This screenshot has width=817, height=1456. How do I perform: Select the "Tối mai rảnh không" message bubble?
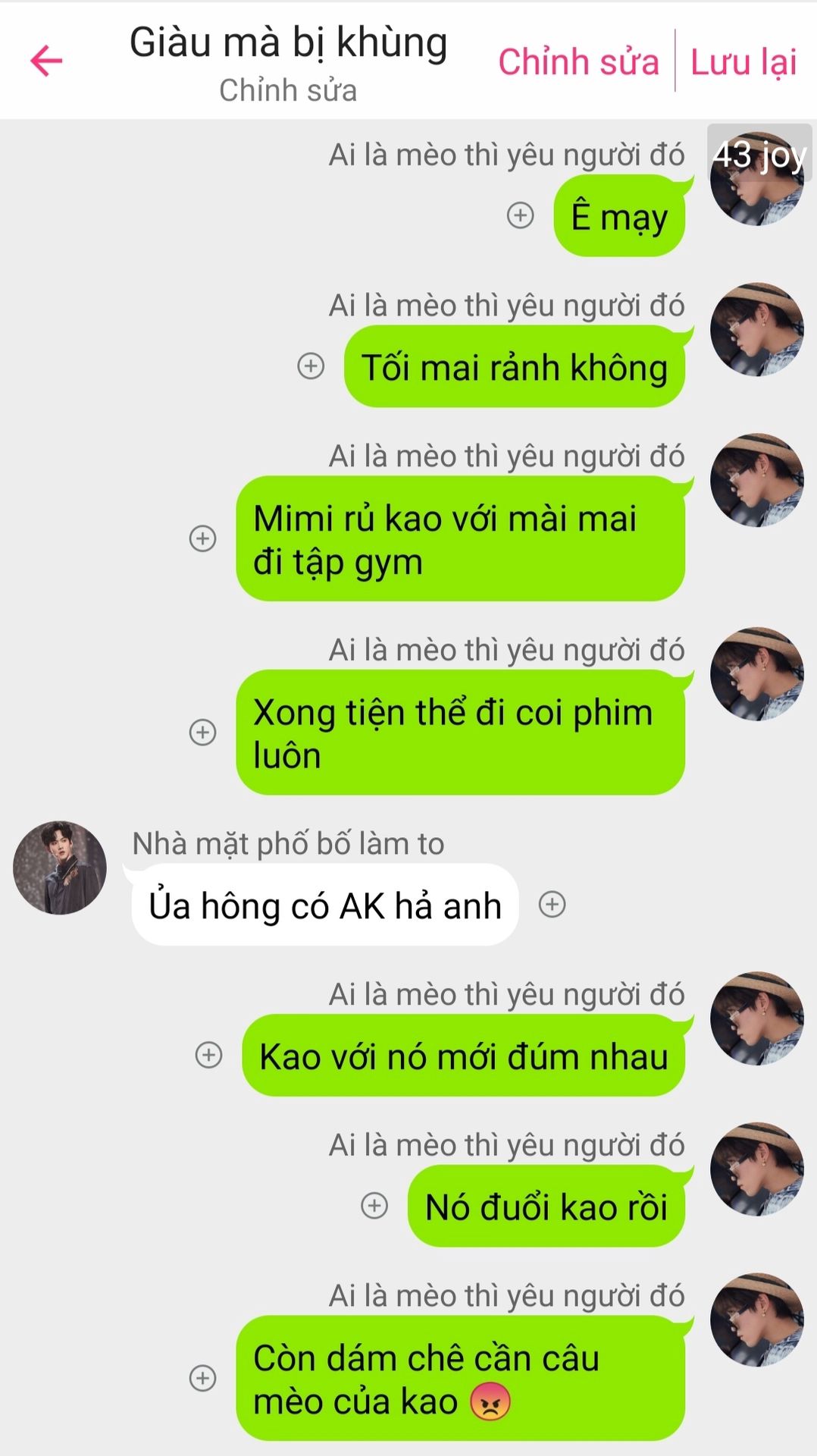coord(515,366)
